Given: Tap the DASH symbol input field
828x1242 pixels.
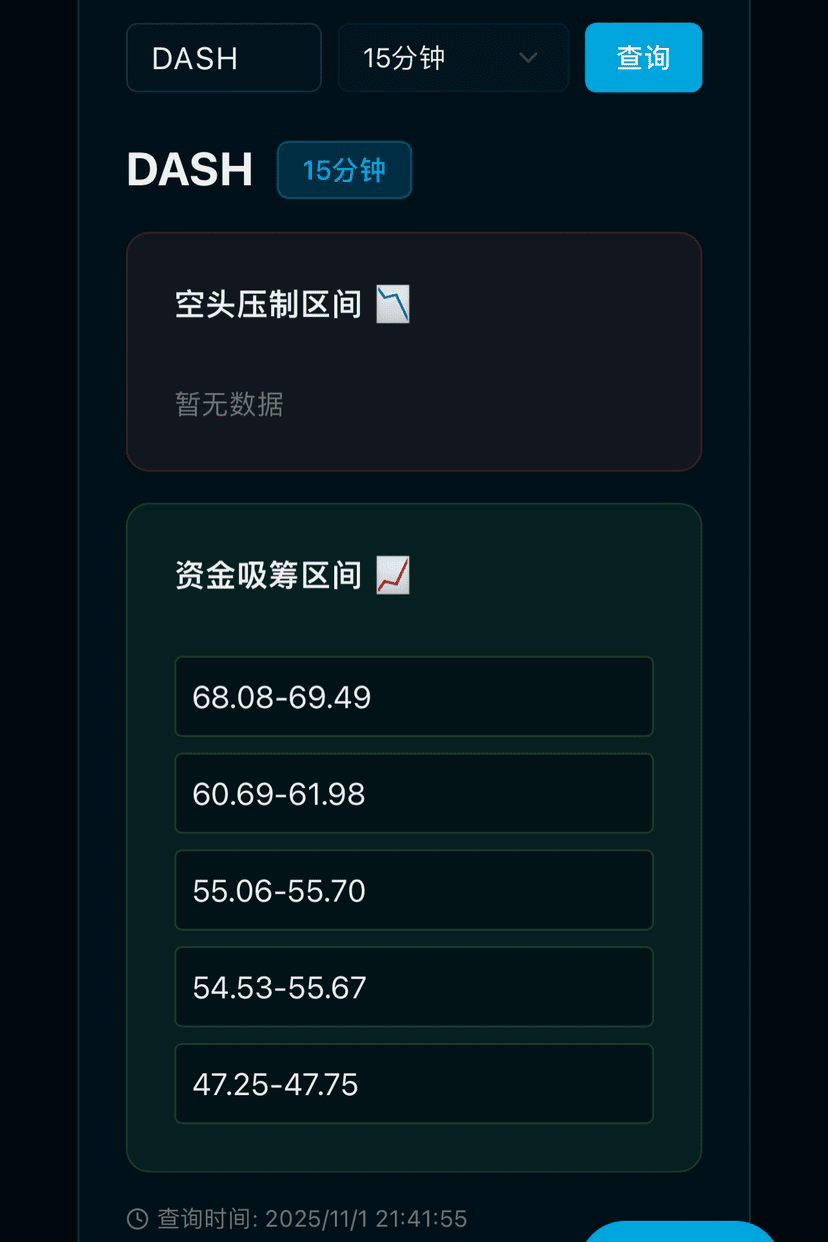Looking at the screenshot, I should click(223, 58).
